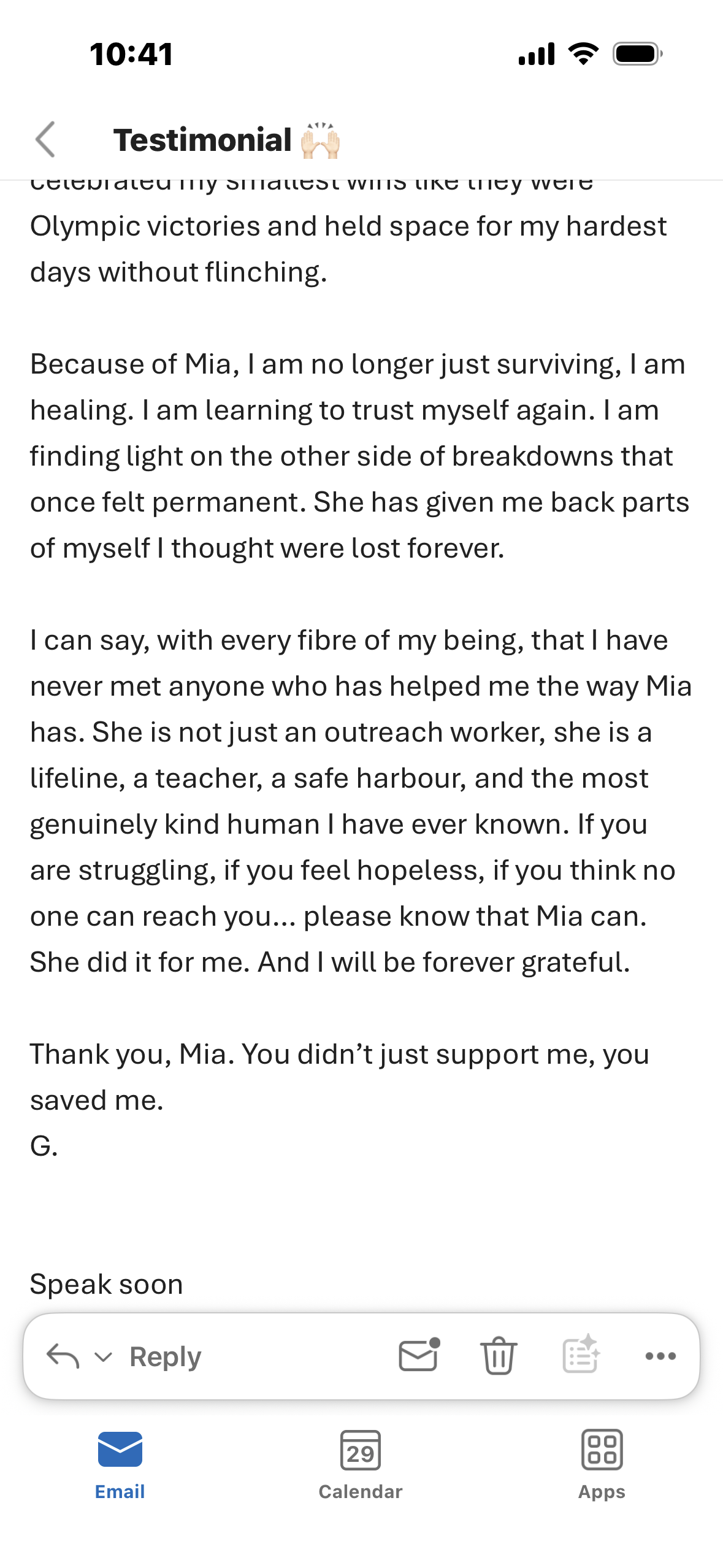The image size is (723, 1568).
Task: Switch to the Apps tab
Action: [602, 1464]
